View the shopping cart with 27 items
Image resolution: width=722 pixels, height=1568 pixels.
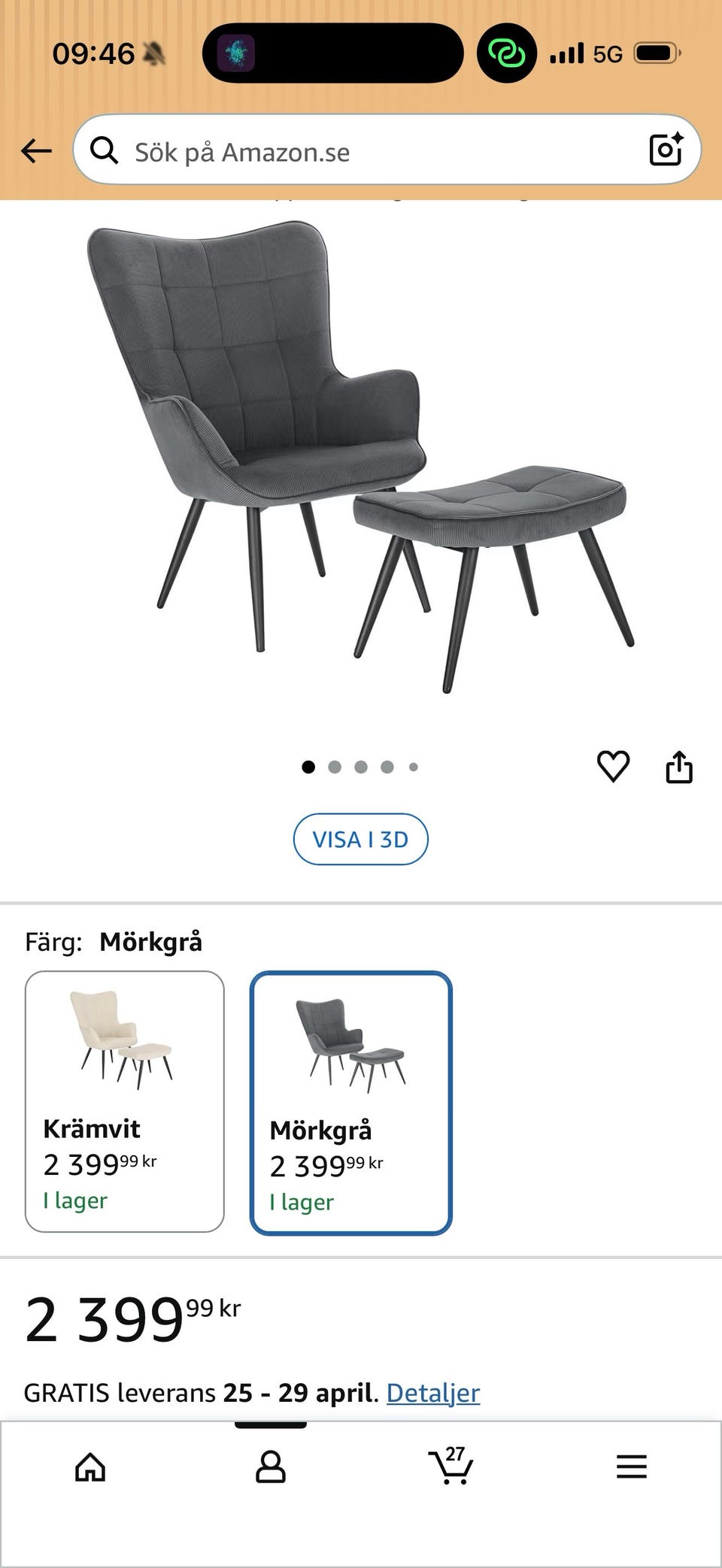(x=450, y=1467)
